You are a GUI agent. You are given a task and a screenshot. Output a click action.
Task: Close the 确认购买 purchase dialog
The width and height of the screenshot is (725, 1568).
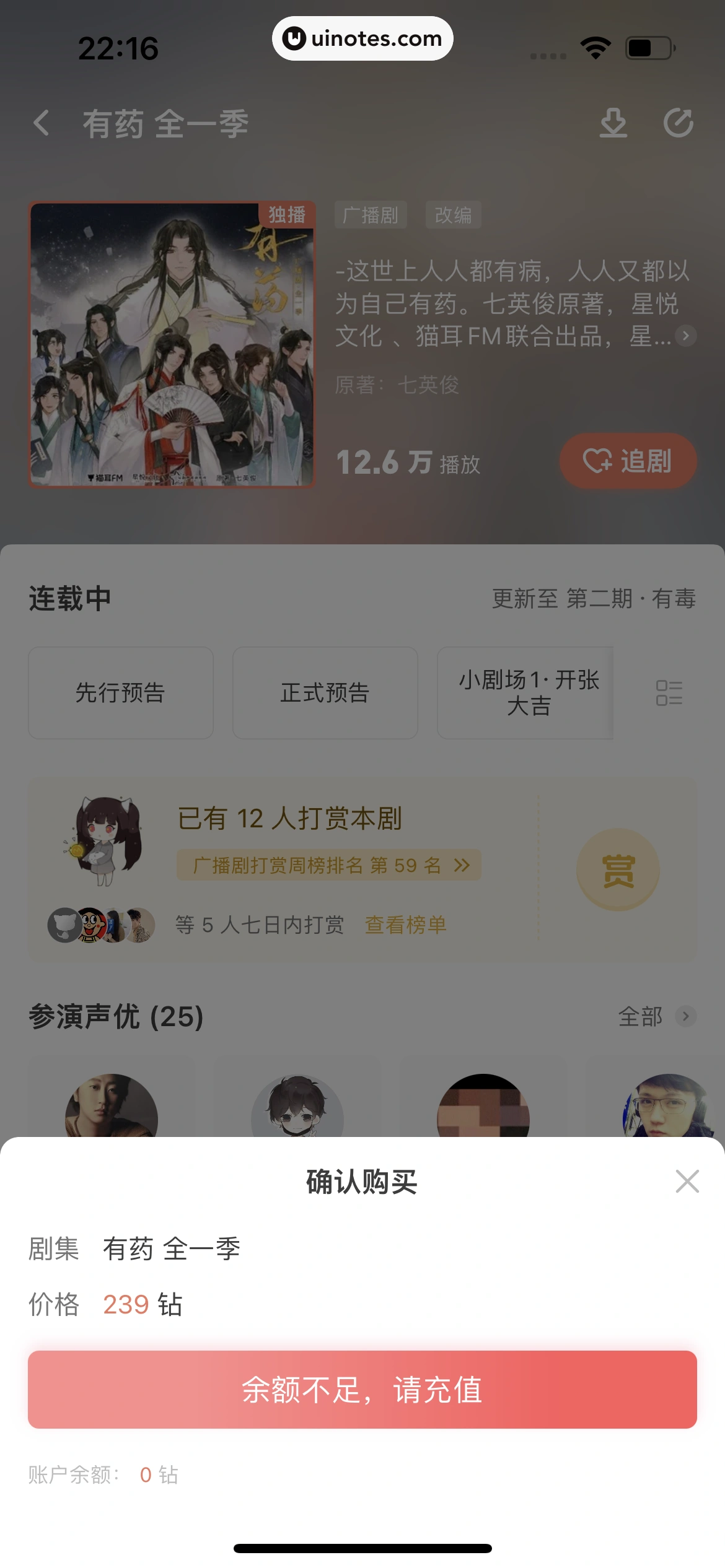[687, 1182]
